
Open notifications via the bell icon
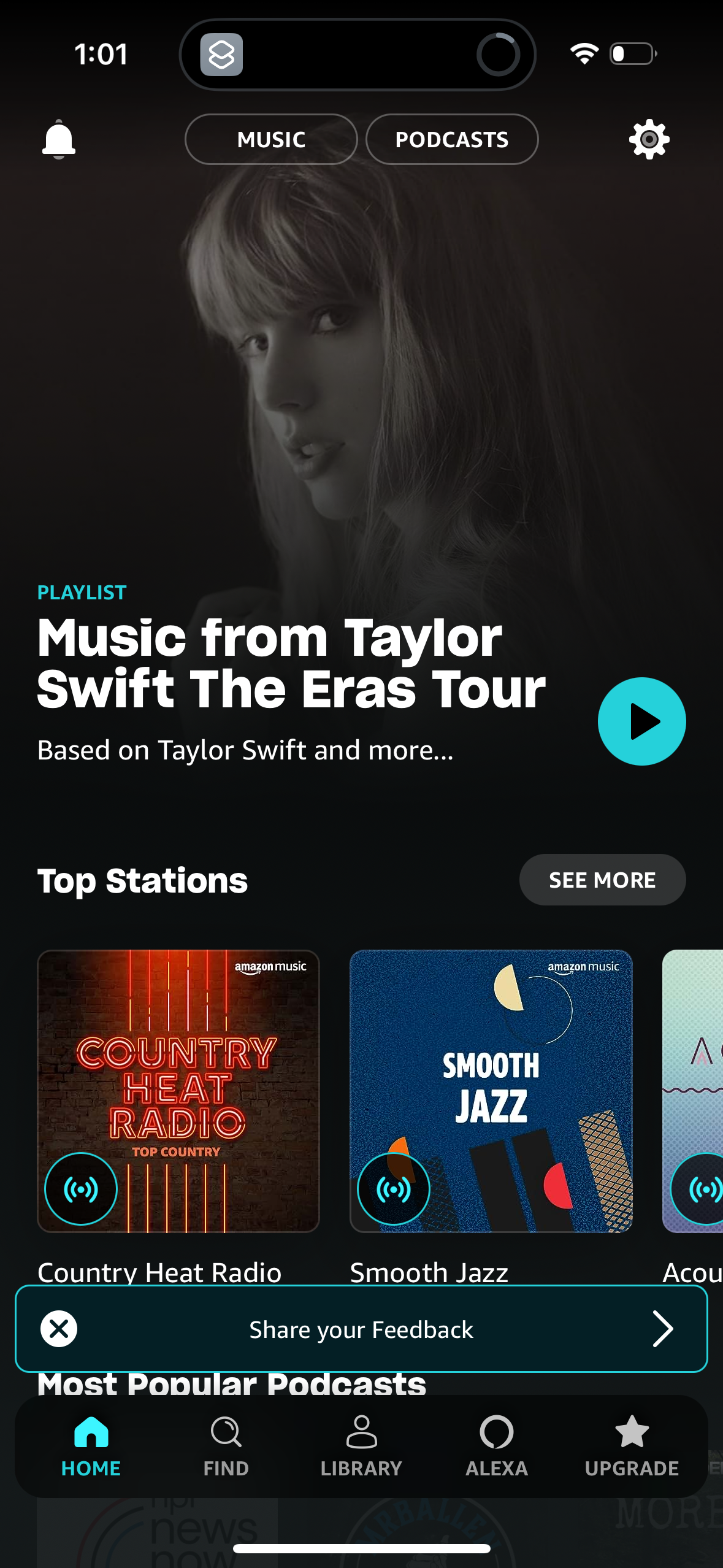tap(59, 139)
